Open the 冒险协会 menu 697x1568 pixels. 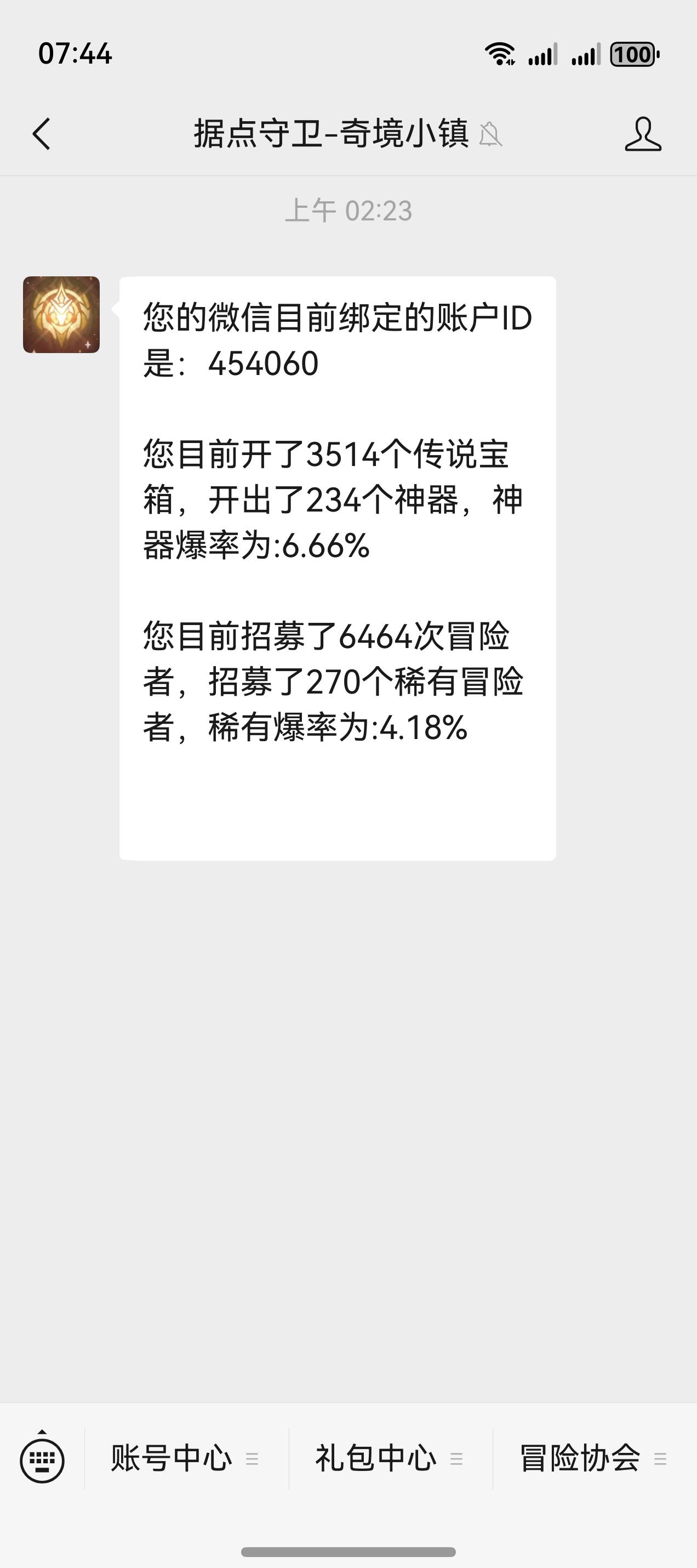point(594,1458)
